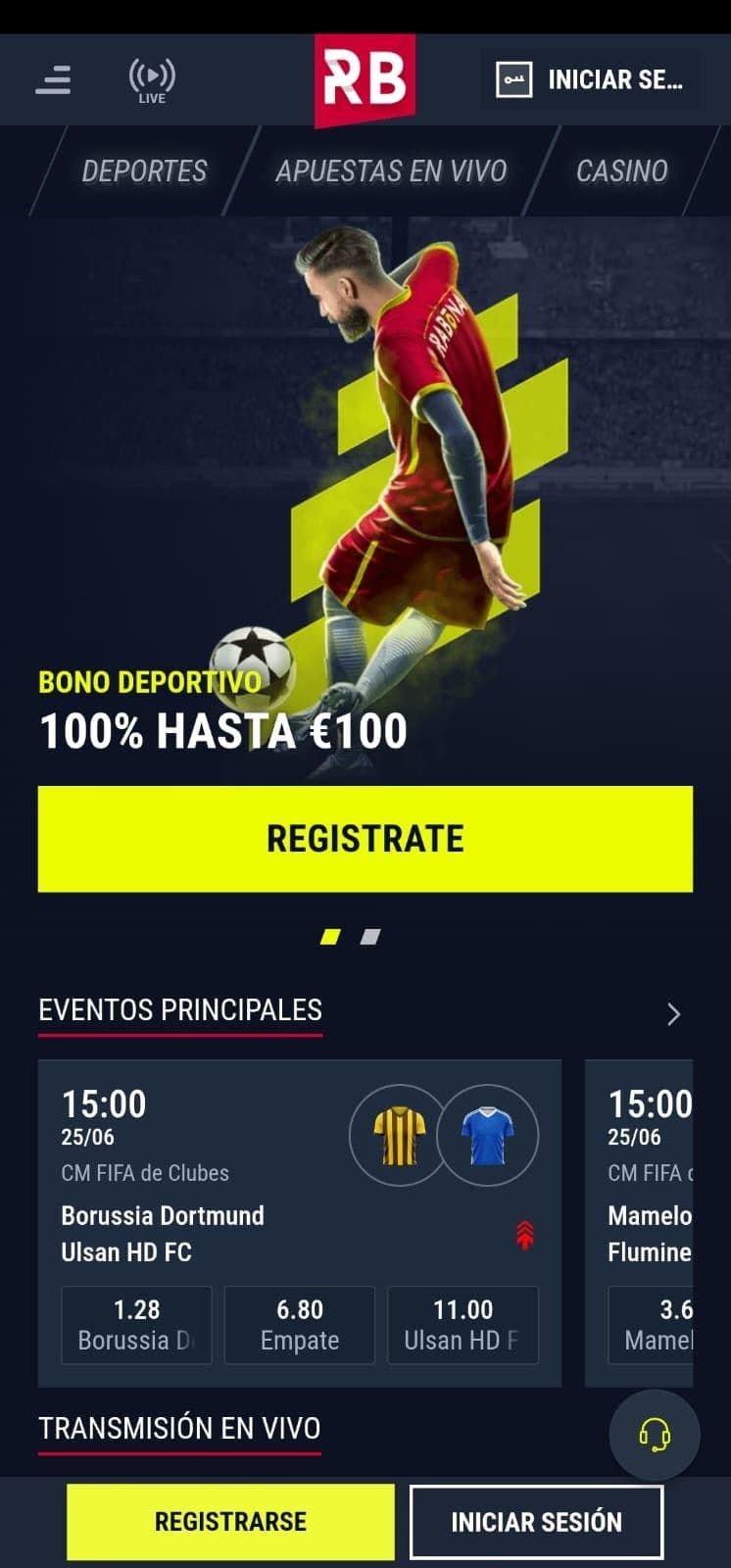Image resolution: width=731 pixels, height=1568 pixels.
Task: Expand Eventos Principales with the right chevron
Action: (674, 1012)
